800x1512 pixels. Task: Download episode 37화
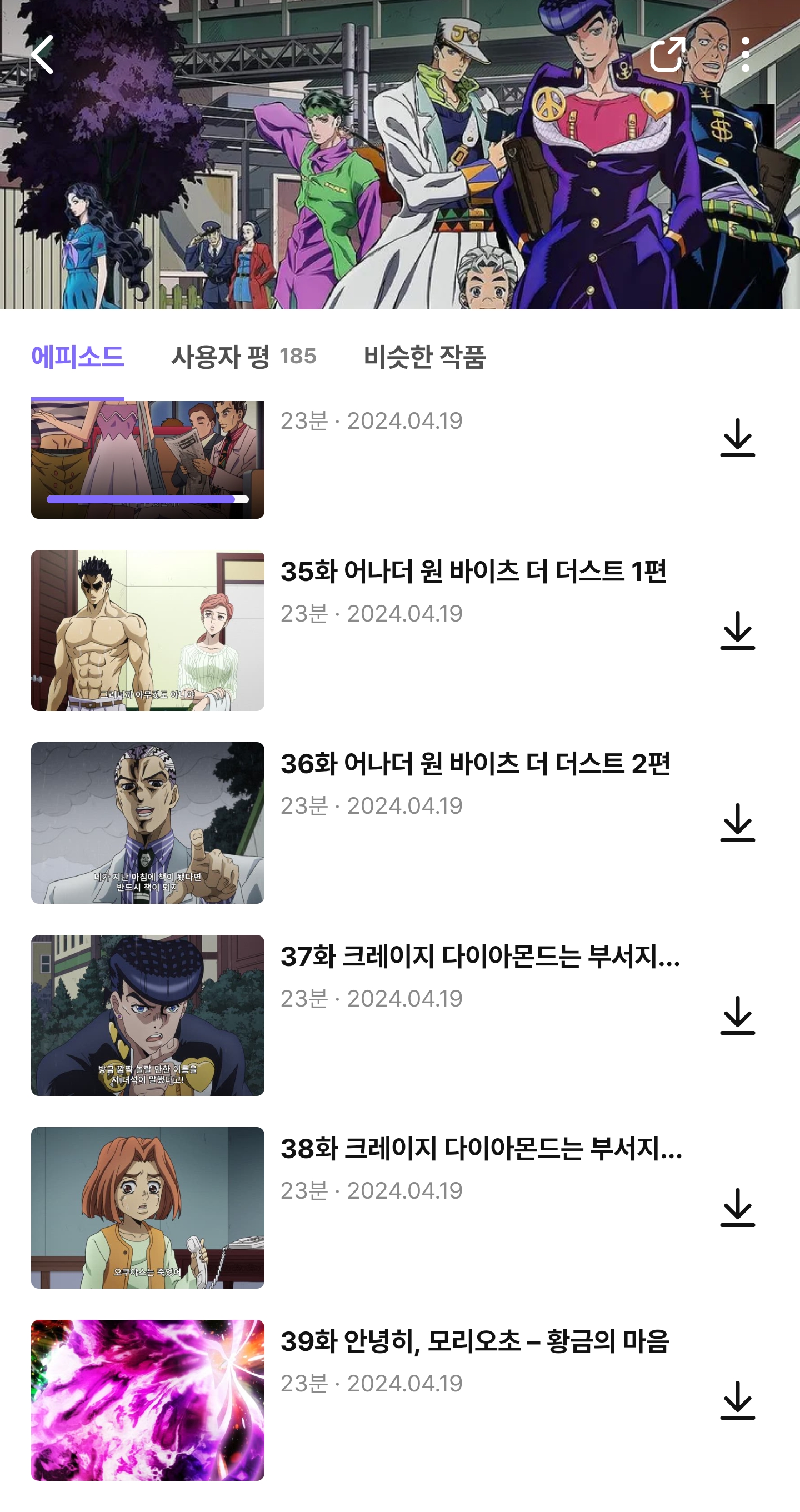737,1015
